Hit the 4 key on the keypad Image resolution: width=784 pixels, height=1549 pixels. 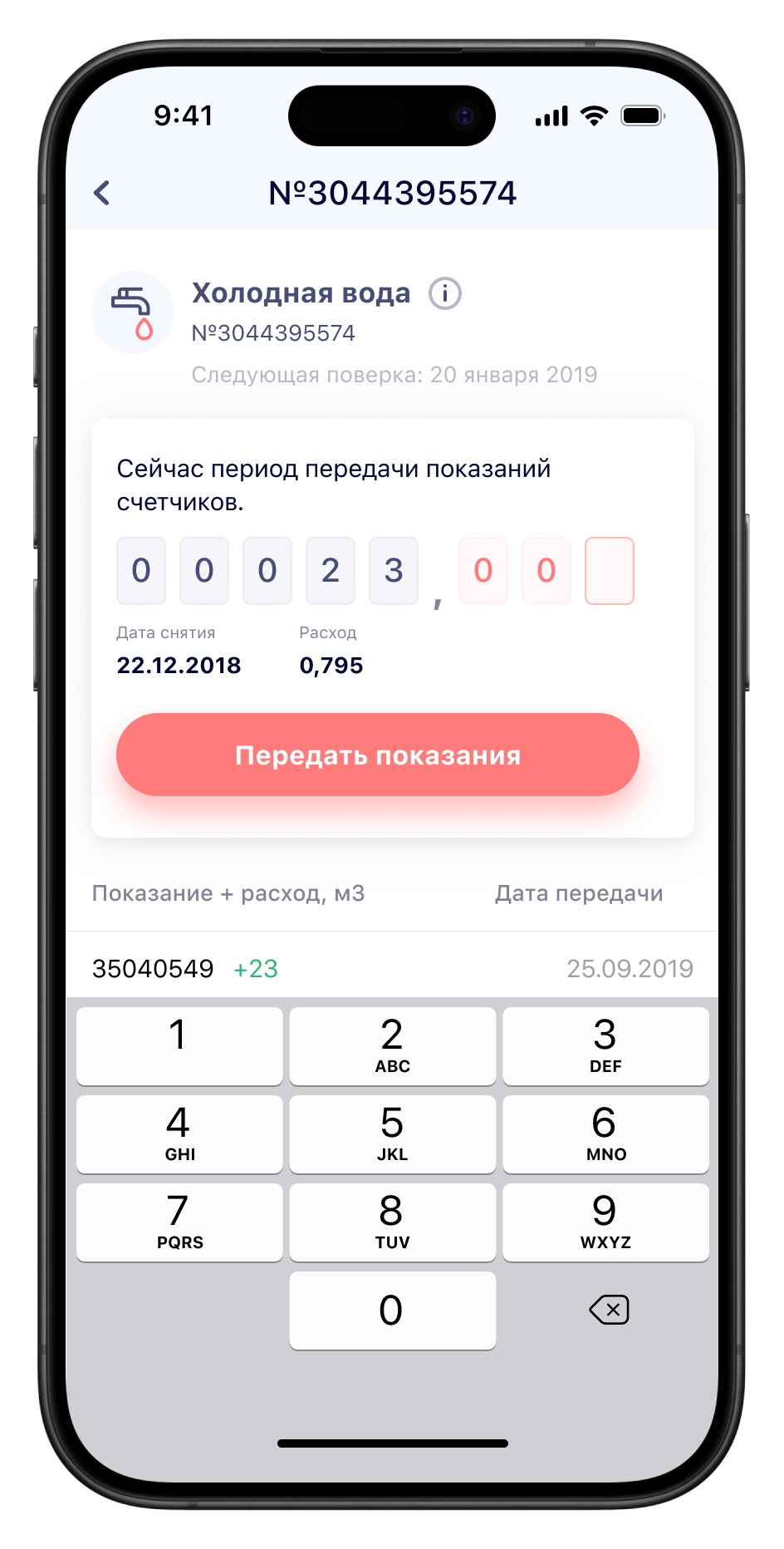coord(179,1133)
